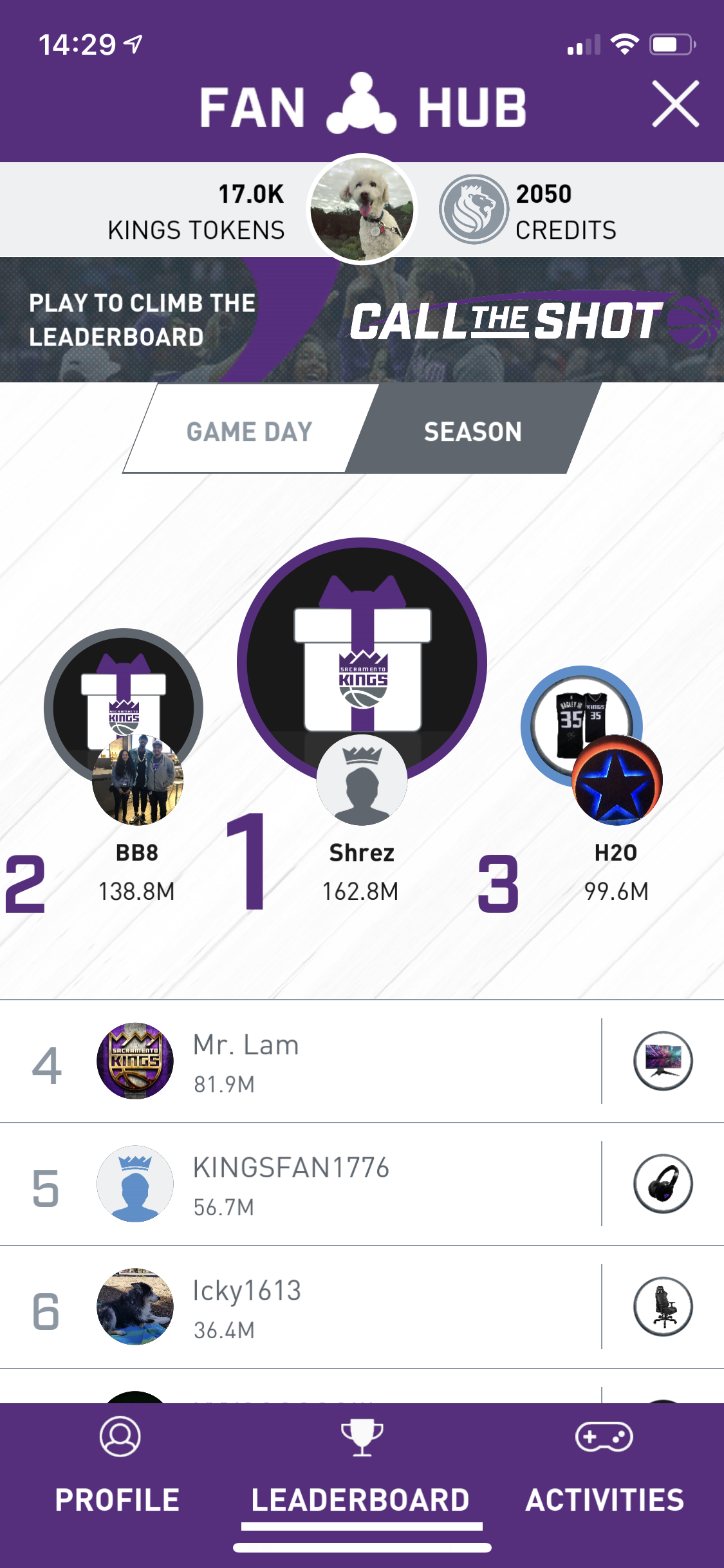Close the Fan Hub screen

click(675, 104)
